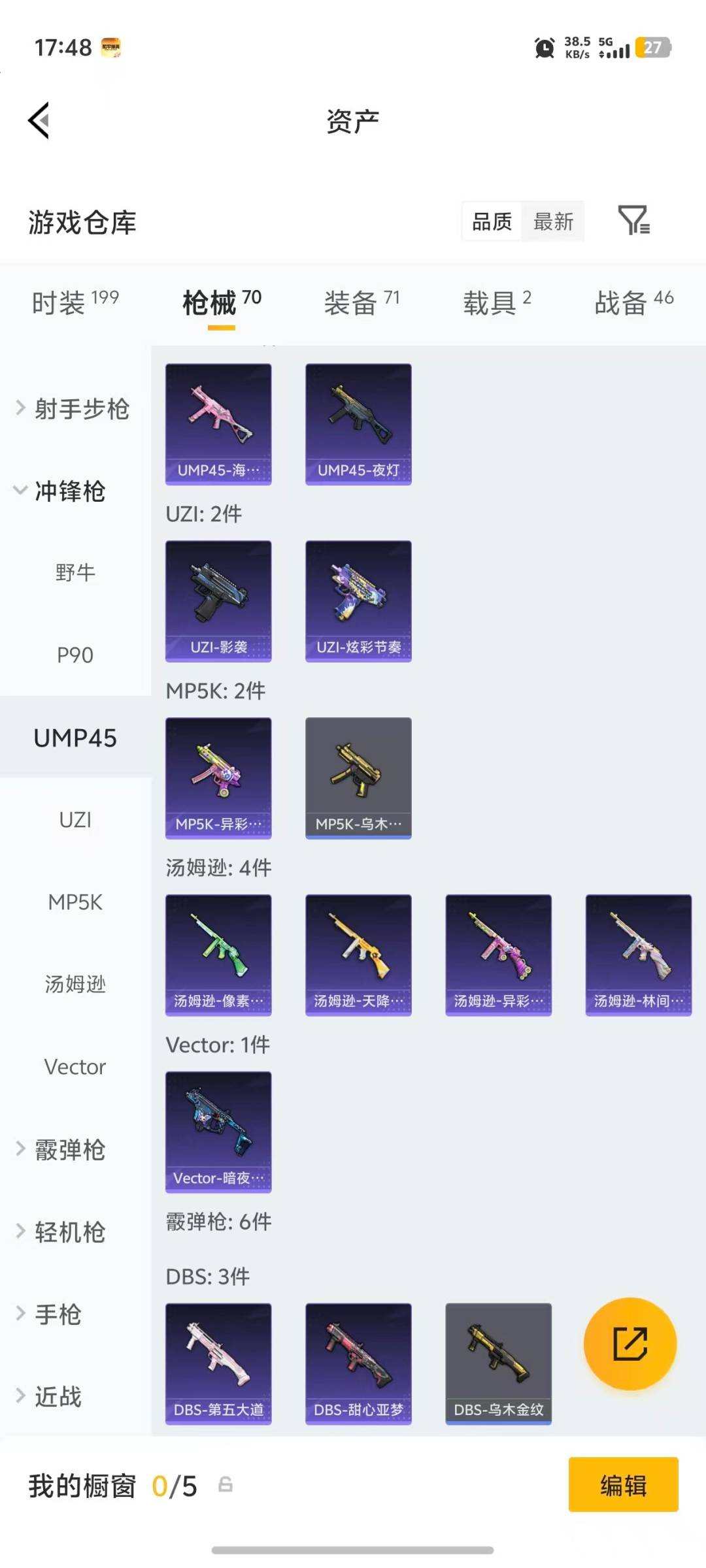Open the UZI-炫彩节奏 skin tile
Image resolution: width=706 pixels, height=1568 pixels.
coord(358,601)
